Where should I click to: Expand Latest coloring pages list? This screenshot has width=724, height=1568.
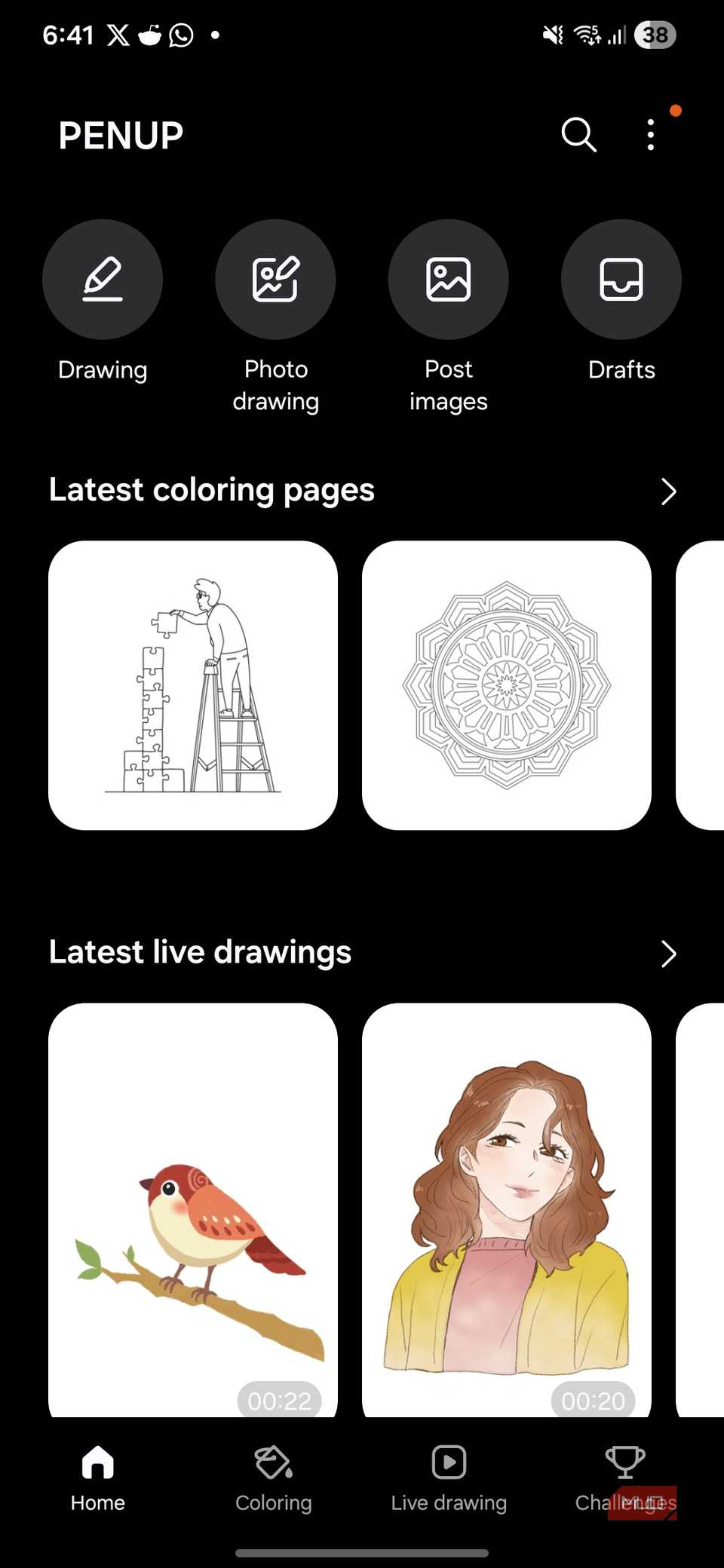[668, 492]
